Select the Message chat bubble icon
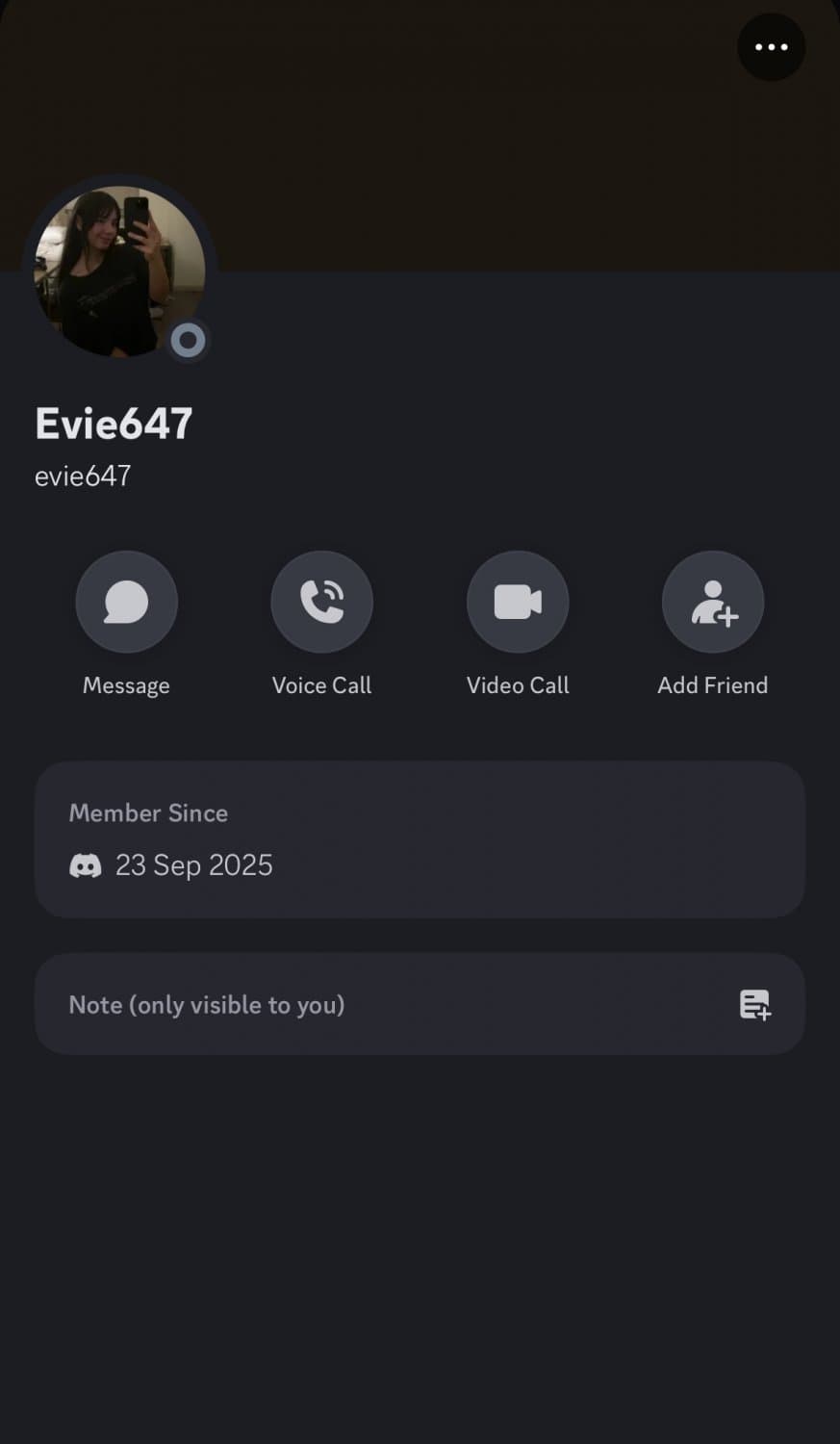This screenshot has height=1444, width=840. [126, 601]
